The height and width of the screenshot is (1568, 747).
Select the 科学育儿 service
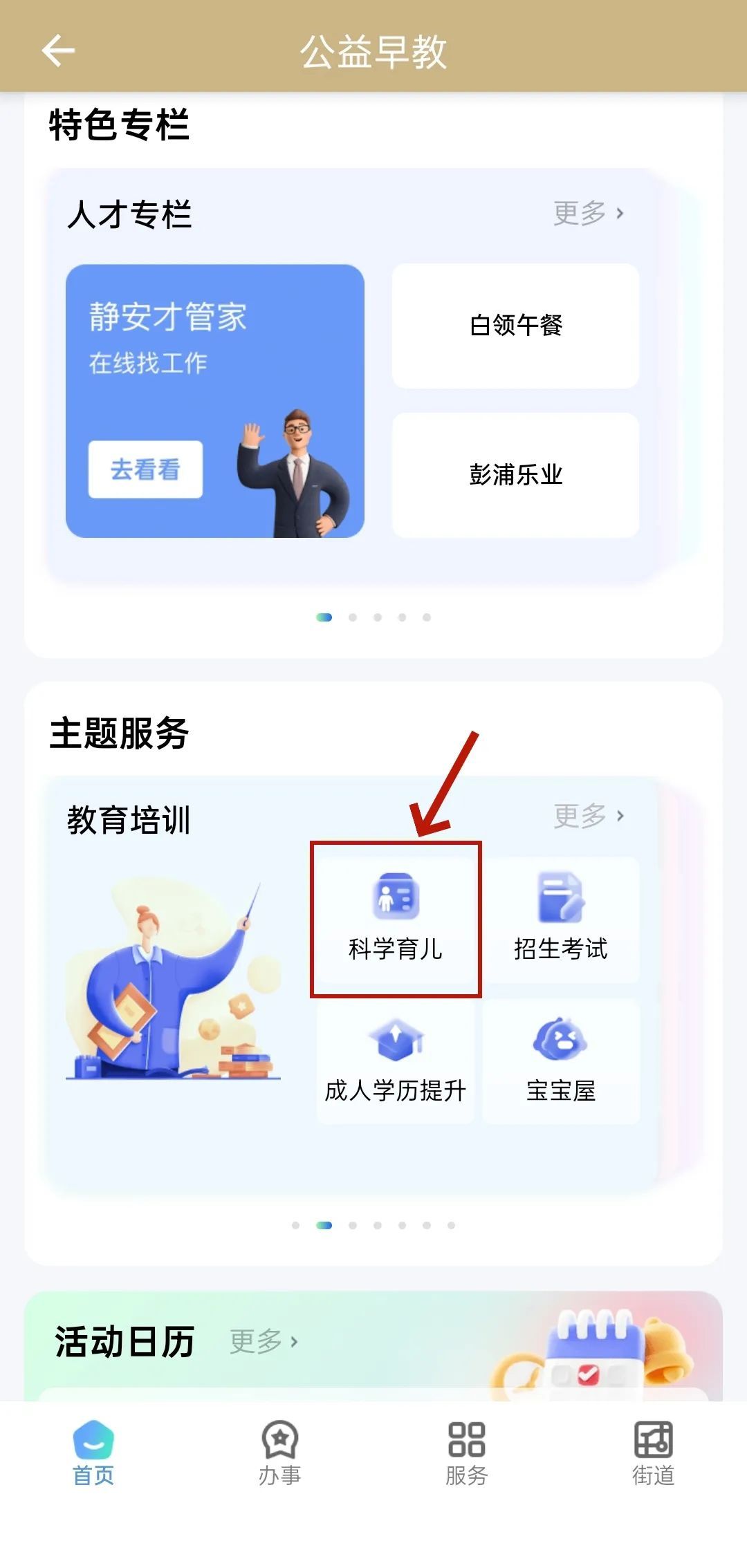click(x=395, y=920)
